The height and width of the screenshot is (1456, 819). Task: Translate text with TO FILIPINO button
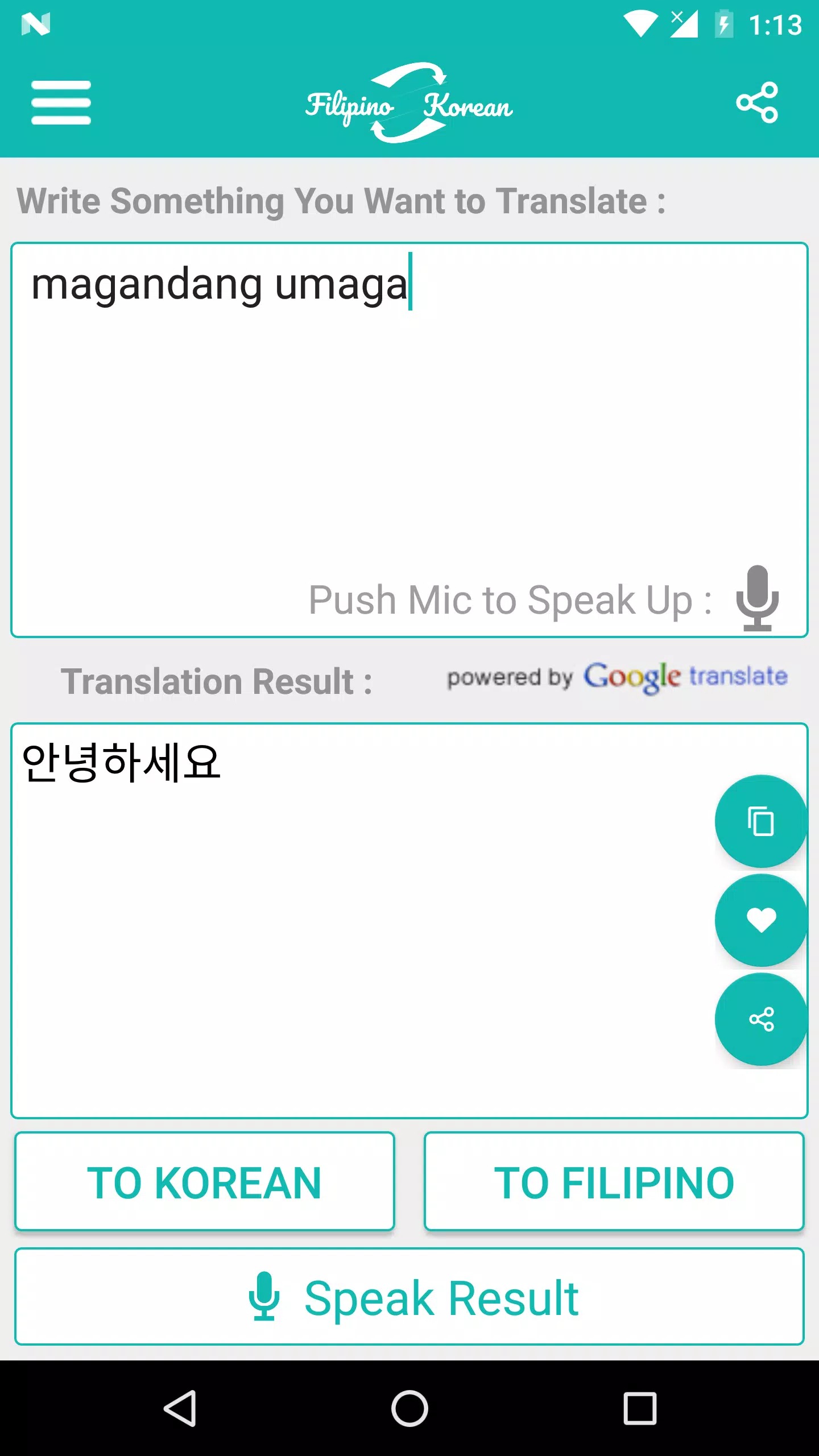(x=614, y=1182)
